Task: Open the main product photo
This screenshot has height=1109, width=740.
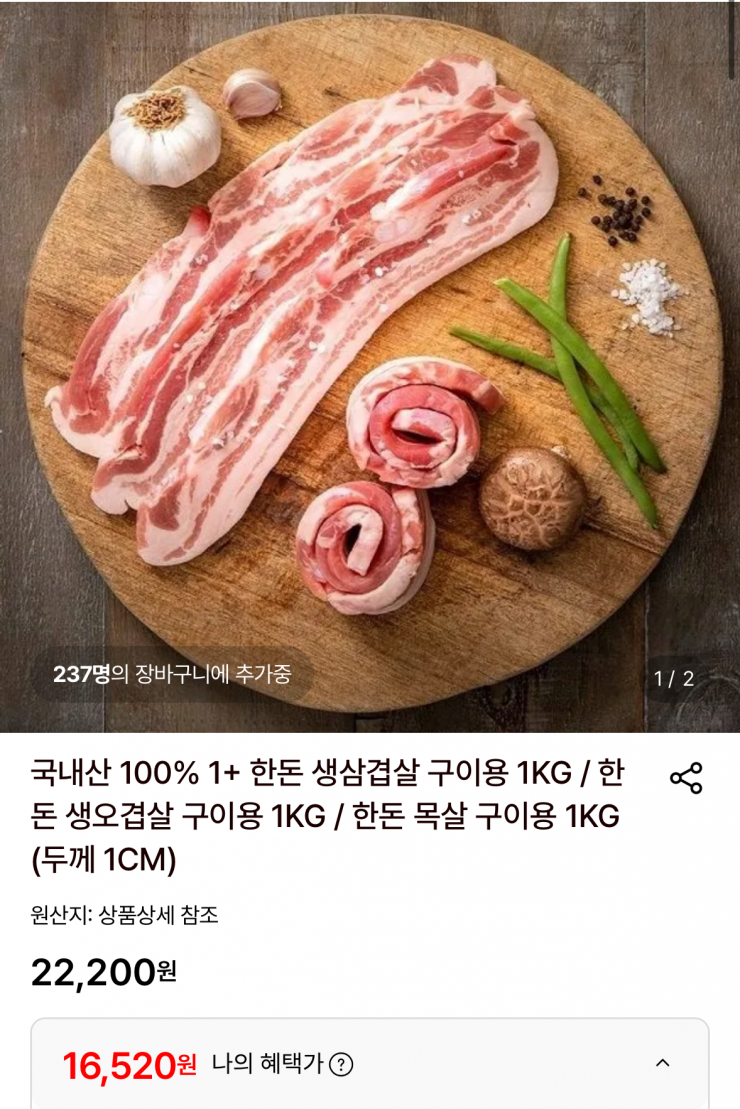Action: coord(370,366)
